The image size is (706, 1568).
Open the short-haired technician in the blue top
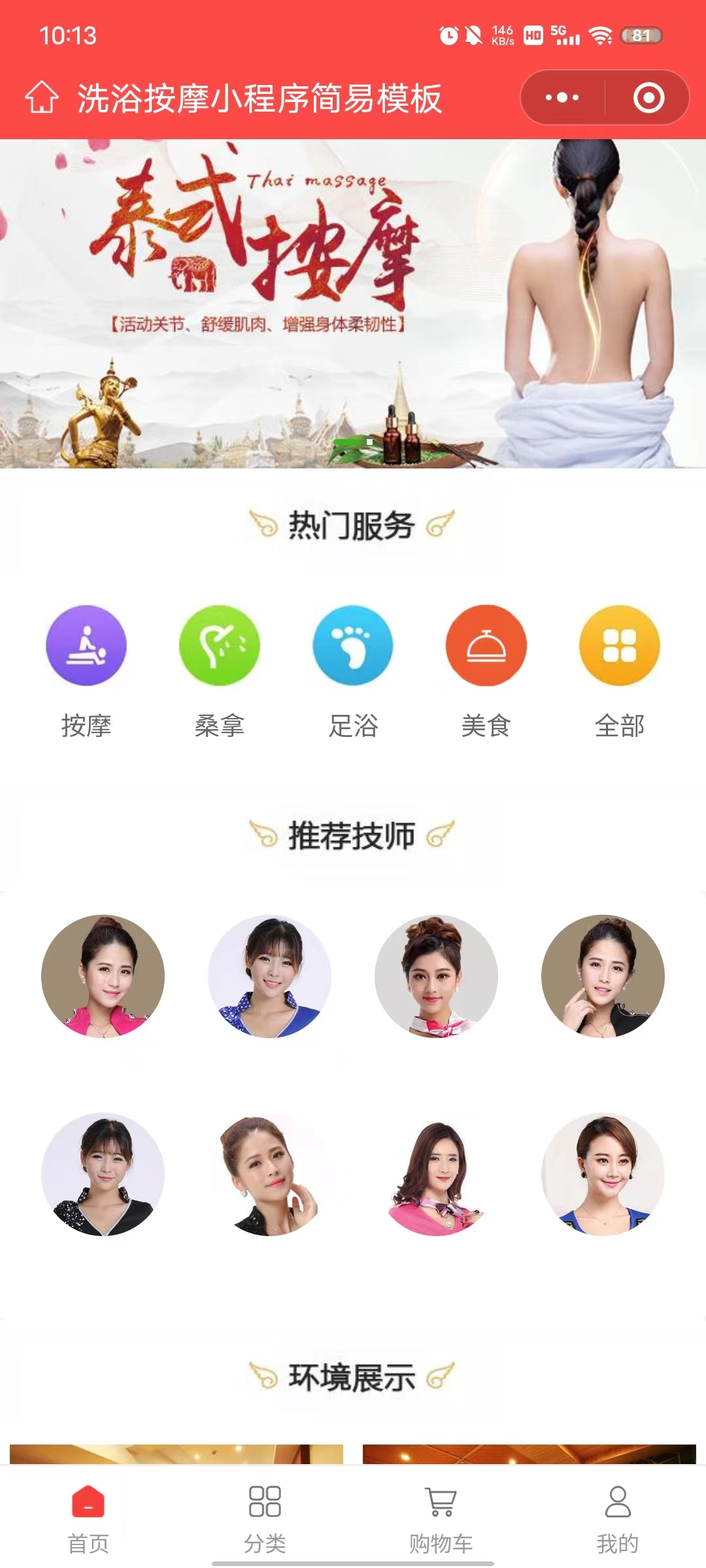click(603, 1174)
